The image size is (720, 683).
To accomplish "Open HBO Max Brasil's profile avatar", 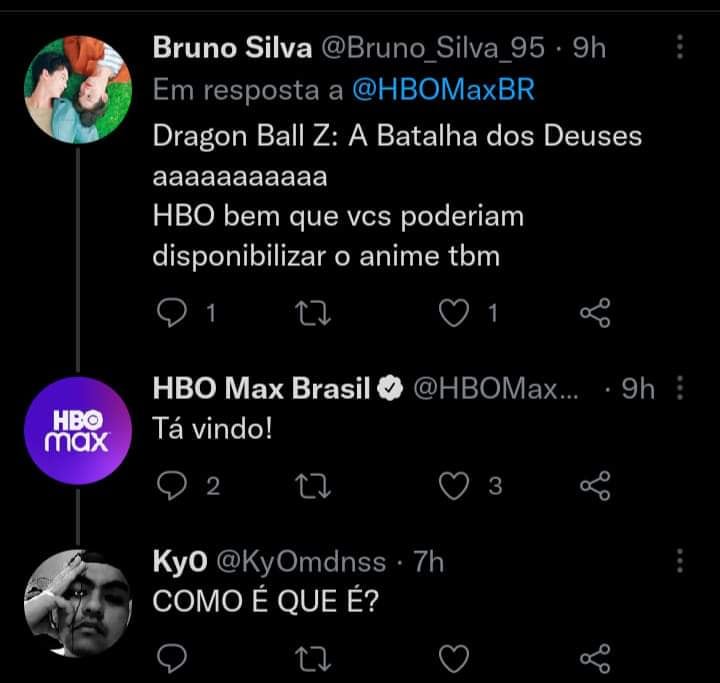I will 78,428.
